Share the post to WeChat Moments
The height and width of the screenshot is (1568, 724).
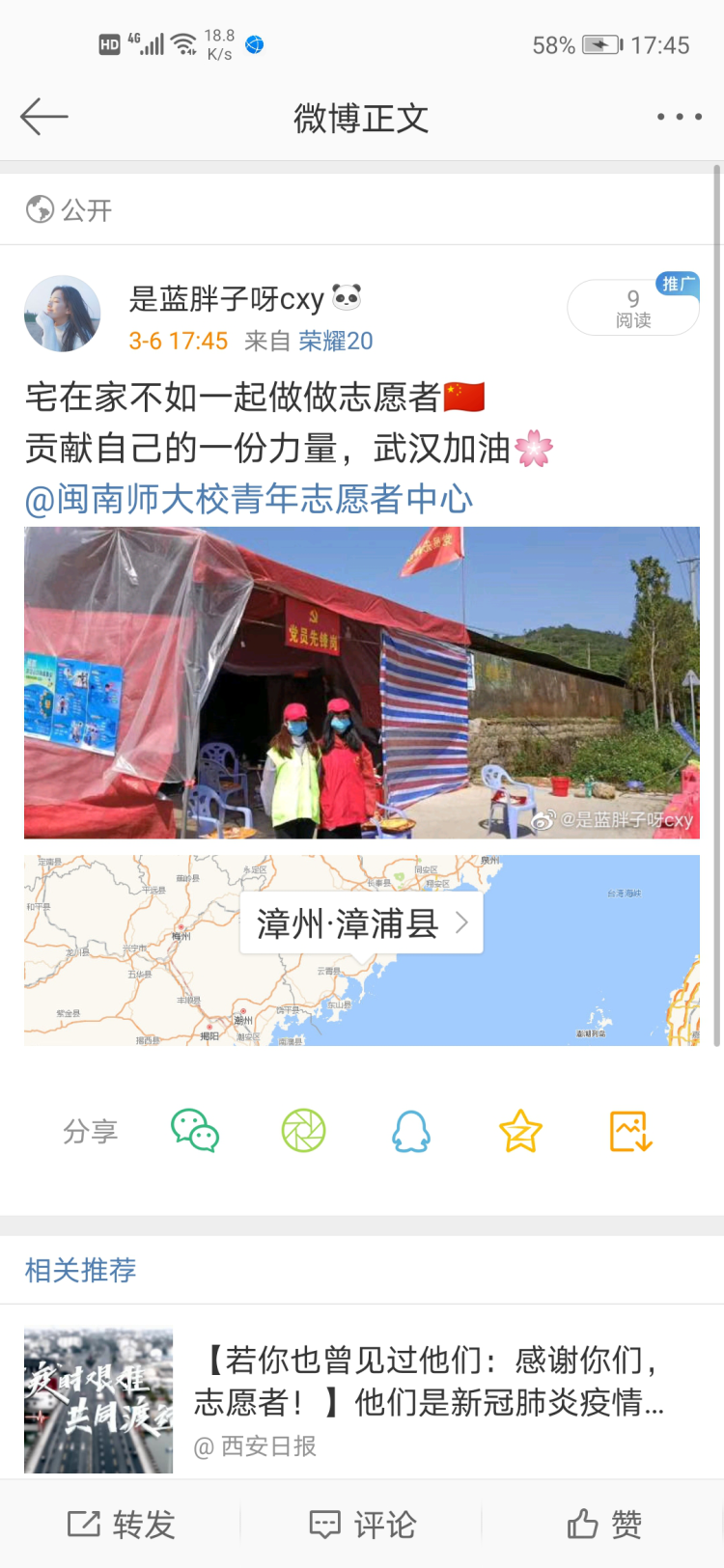[x=303, y=1131]
